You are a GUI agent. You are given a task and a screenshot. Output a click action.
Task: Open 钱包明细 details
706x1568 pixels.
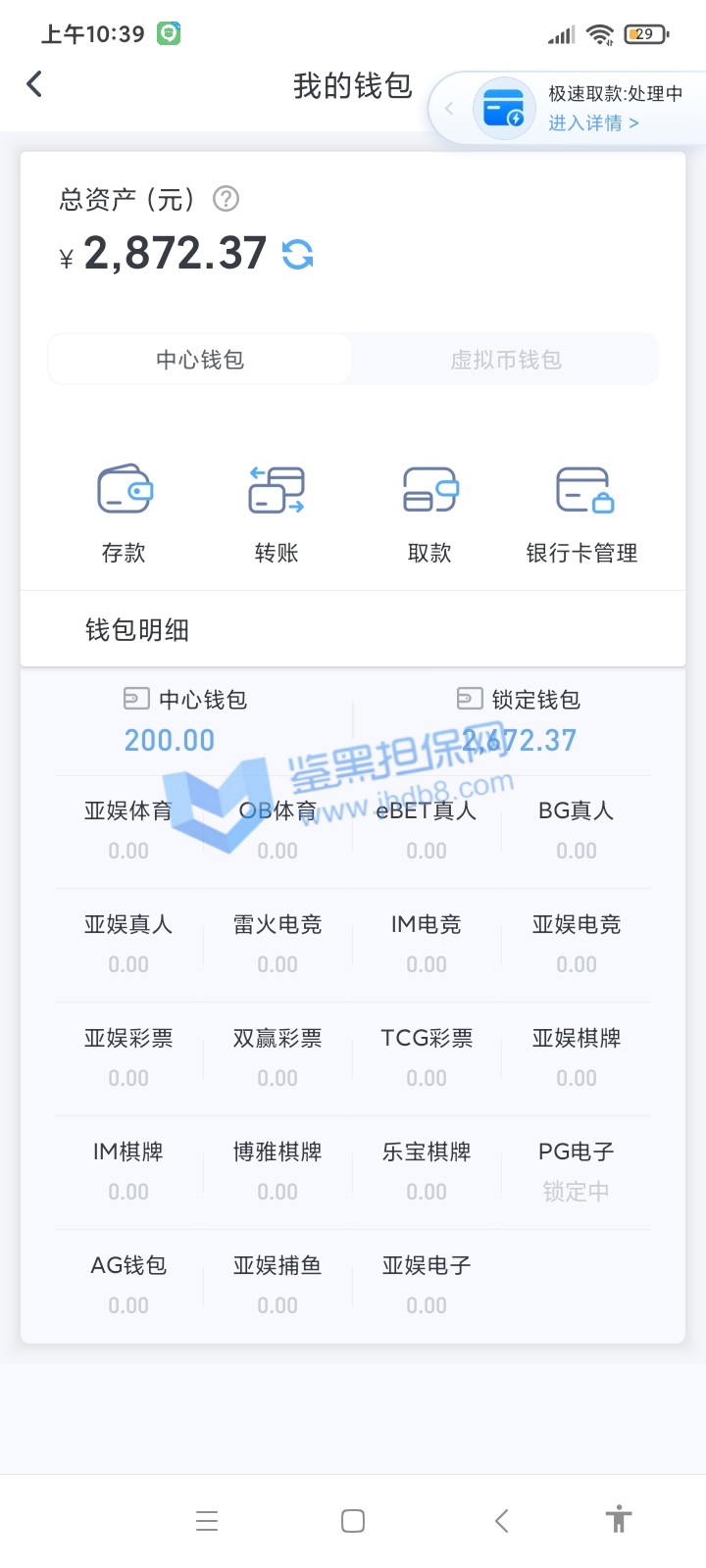pos(137,630)
